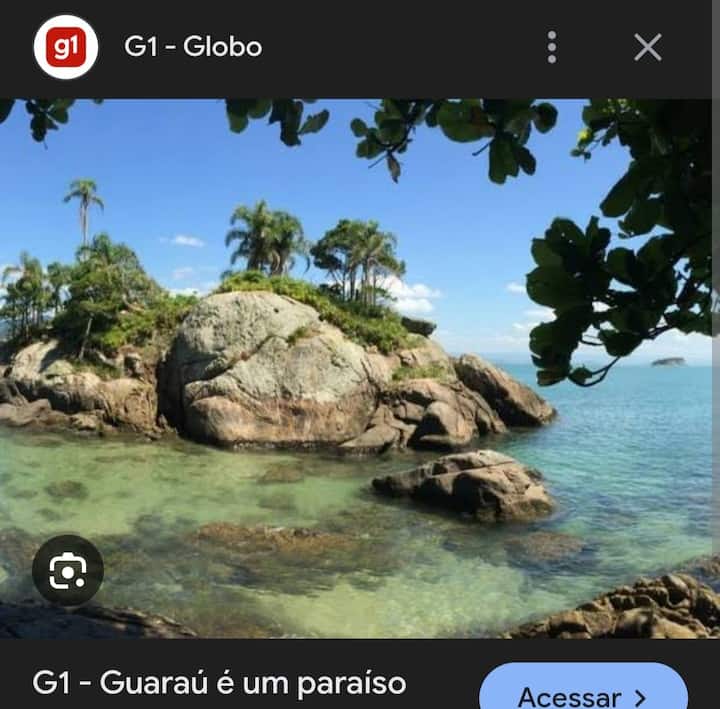The width and height of the screenshot is (720, 709).
Task: Open the three-dot overflow menu
Action: coord(551,47)
